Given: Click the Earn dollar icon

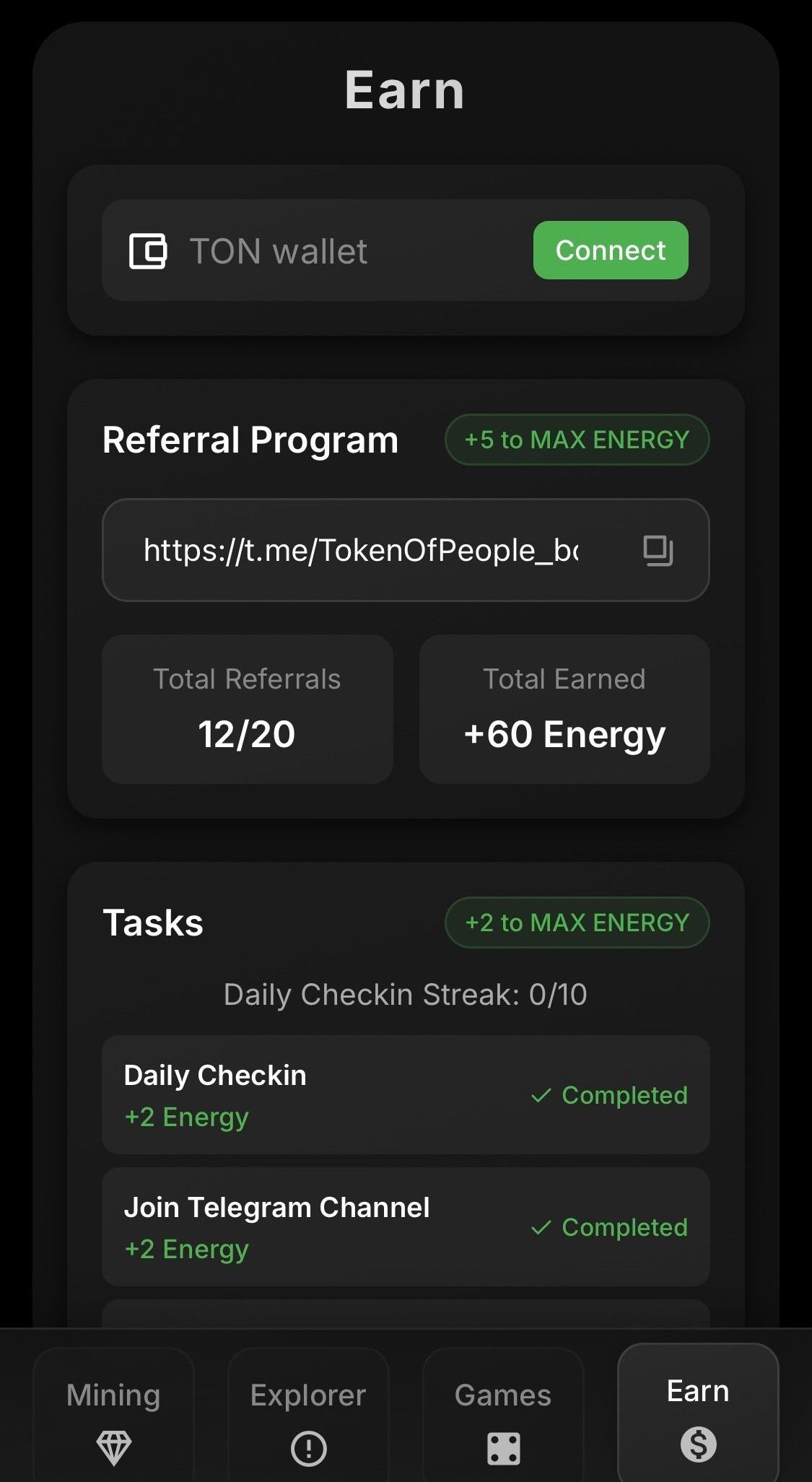Looking at the screenshot, I should click(697, 1444).
